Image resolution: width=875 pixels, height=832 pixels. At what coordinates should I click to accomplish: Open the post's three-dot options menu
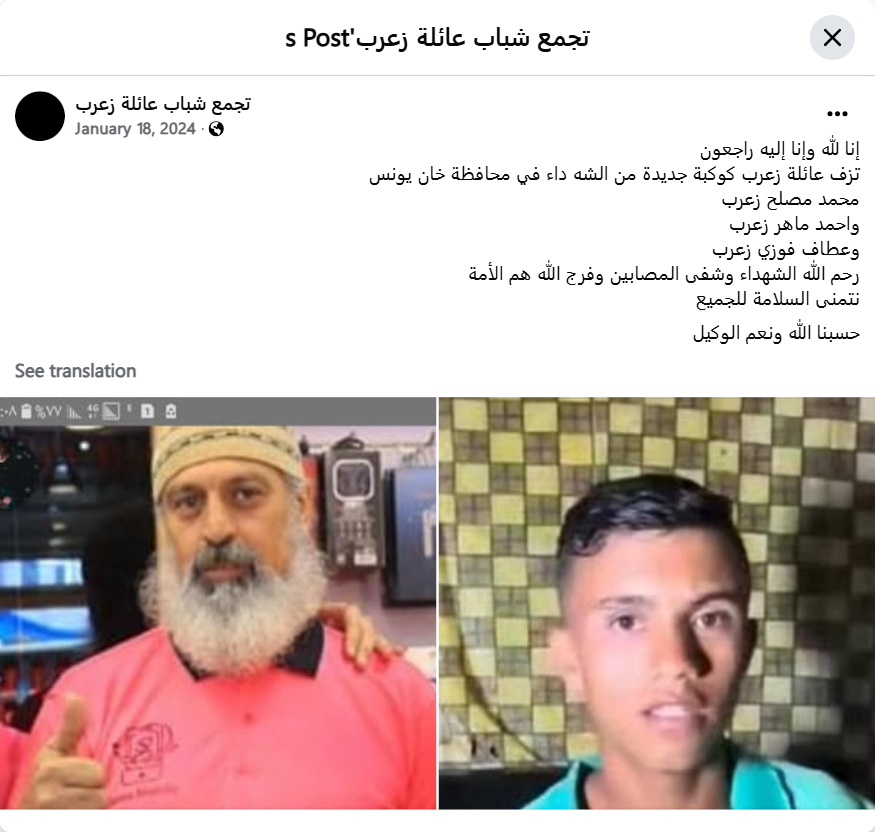pos(838,114)
